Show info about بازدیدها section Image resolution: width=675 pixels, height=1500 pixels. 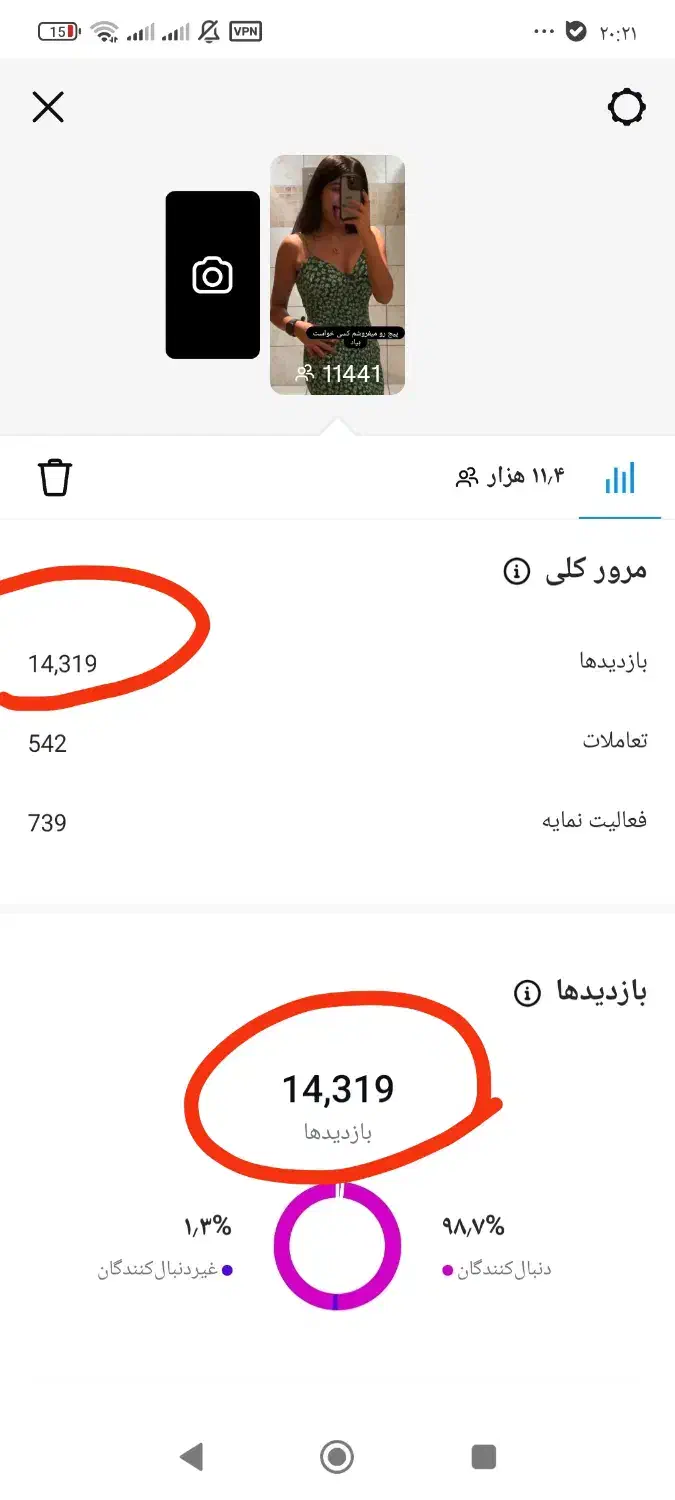[526, 993]
